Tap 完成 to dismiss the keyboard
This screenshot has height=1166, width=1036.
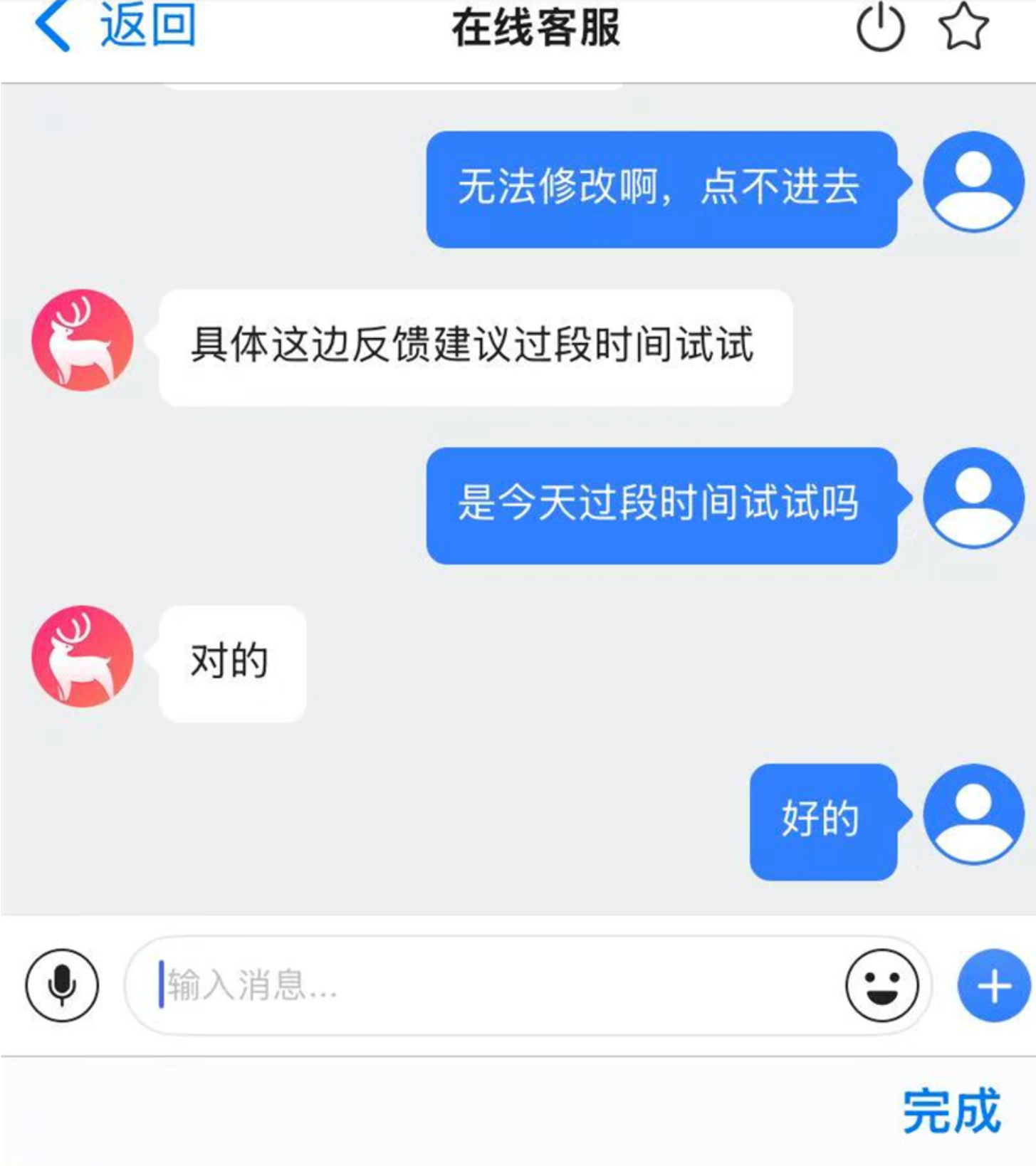pyautogui.click(x=951, y=1110)
